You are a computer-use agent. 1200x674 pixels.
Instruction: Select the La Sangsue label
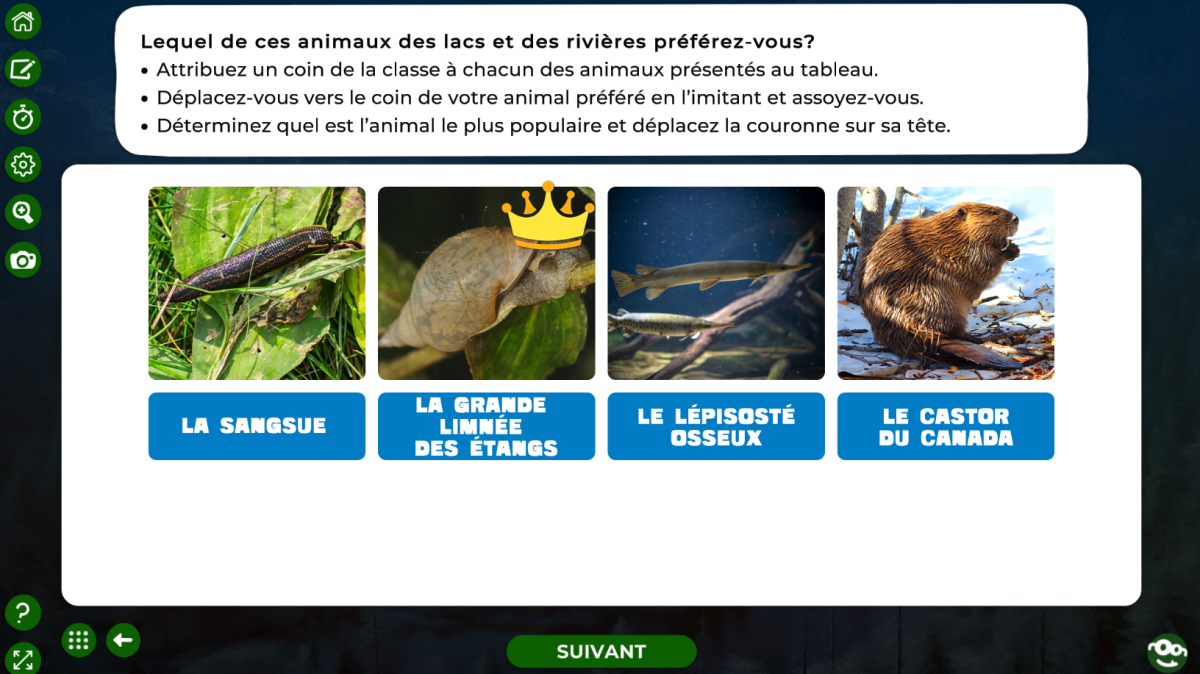pyautogui.click(x=257, y=426)
